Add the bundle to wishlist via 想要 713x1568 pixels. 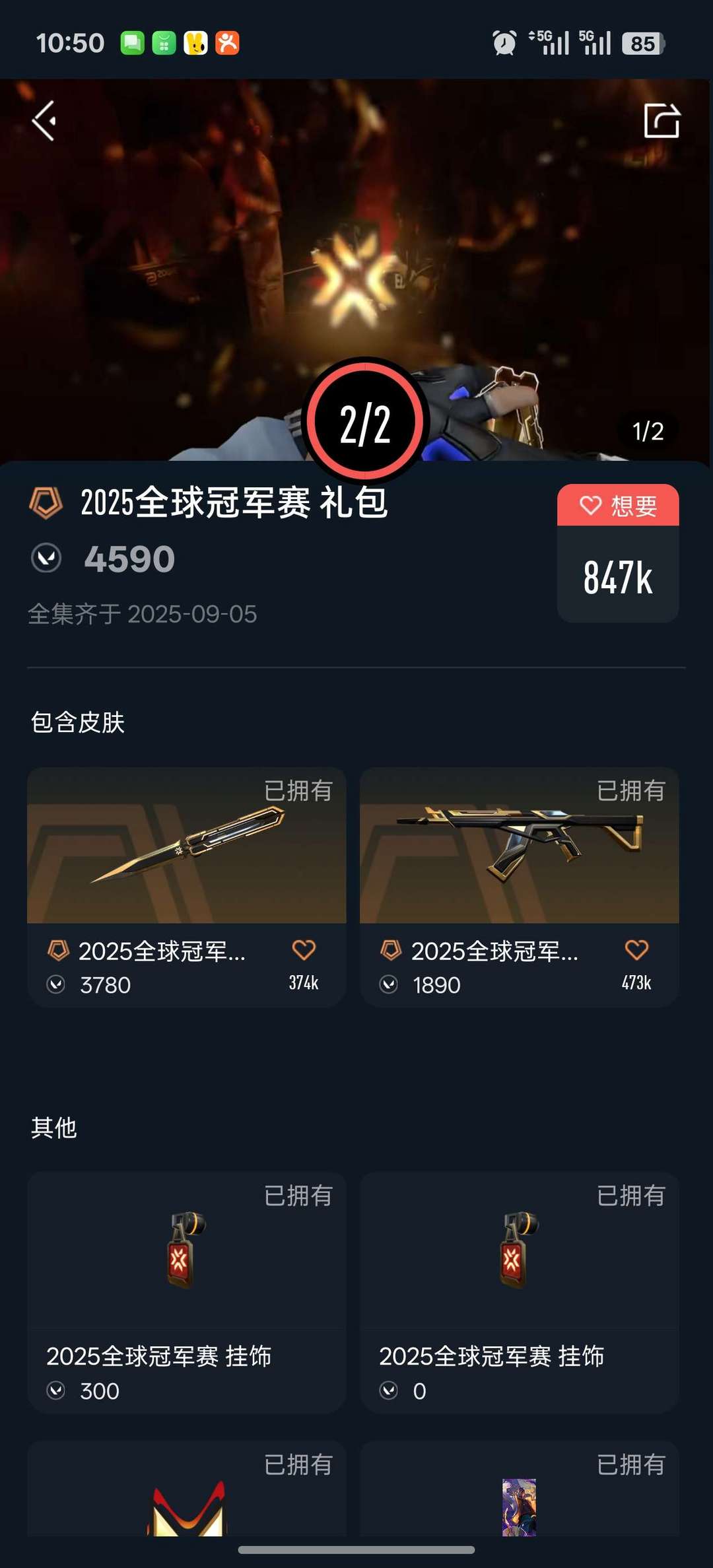pos(618,506)
